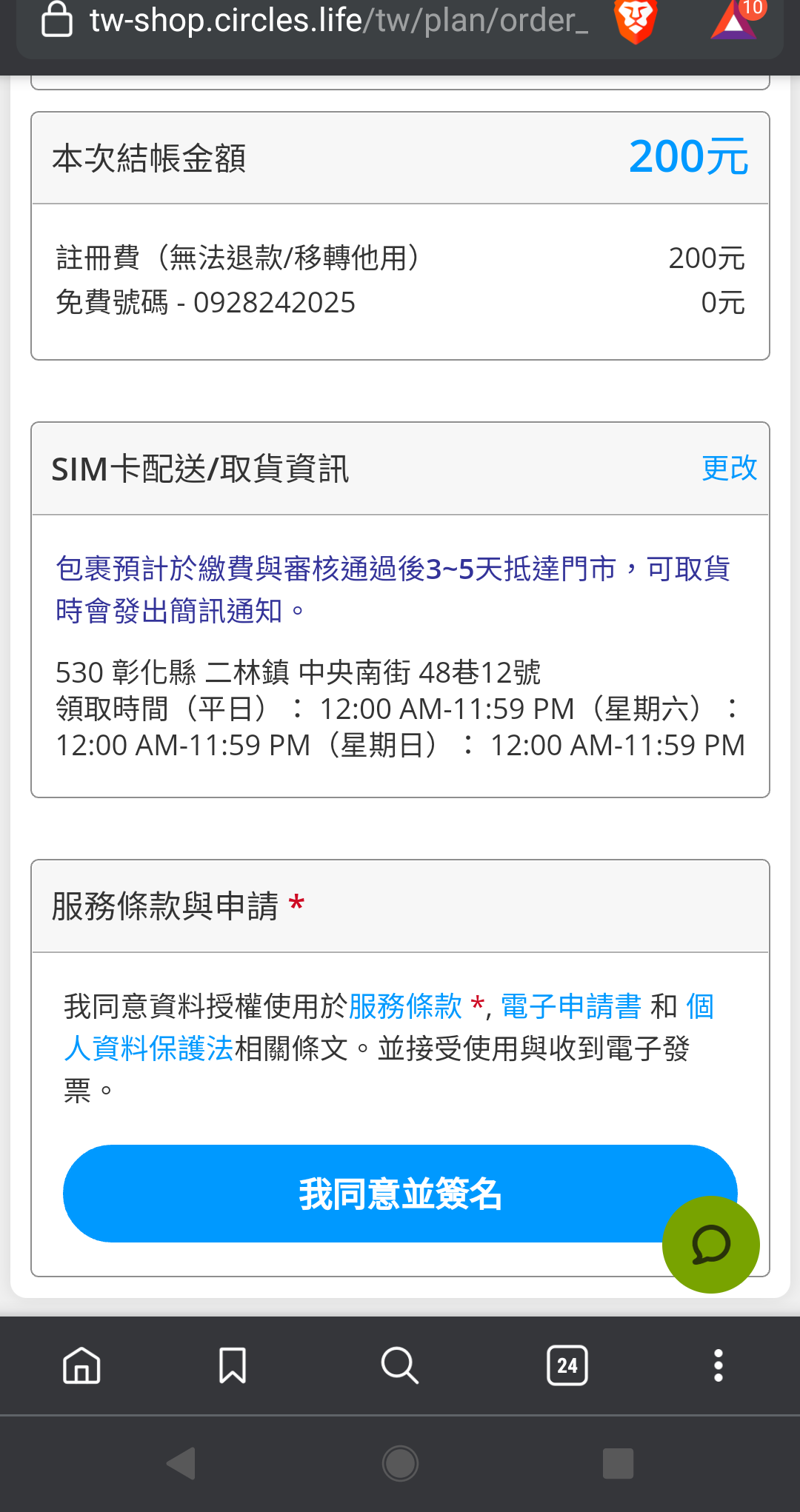Tap the browser search icon

pos(400,1365)
